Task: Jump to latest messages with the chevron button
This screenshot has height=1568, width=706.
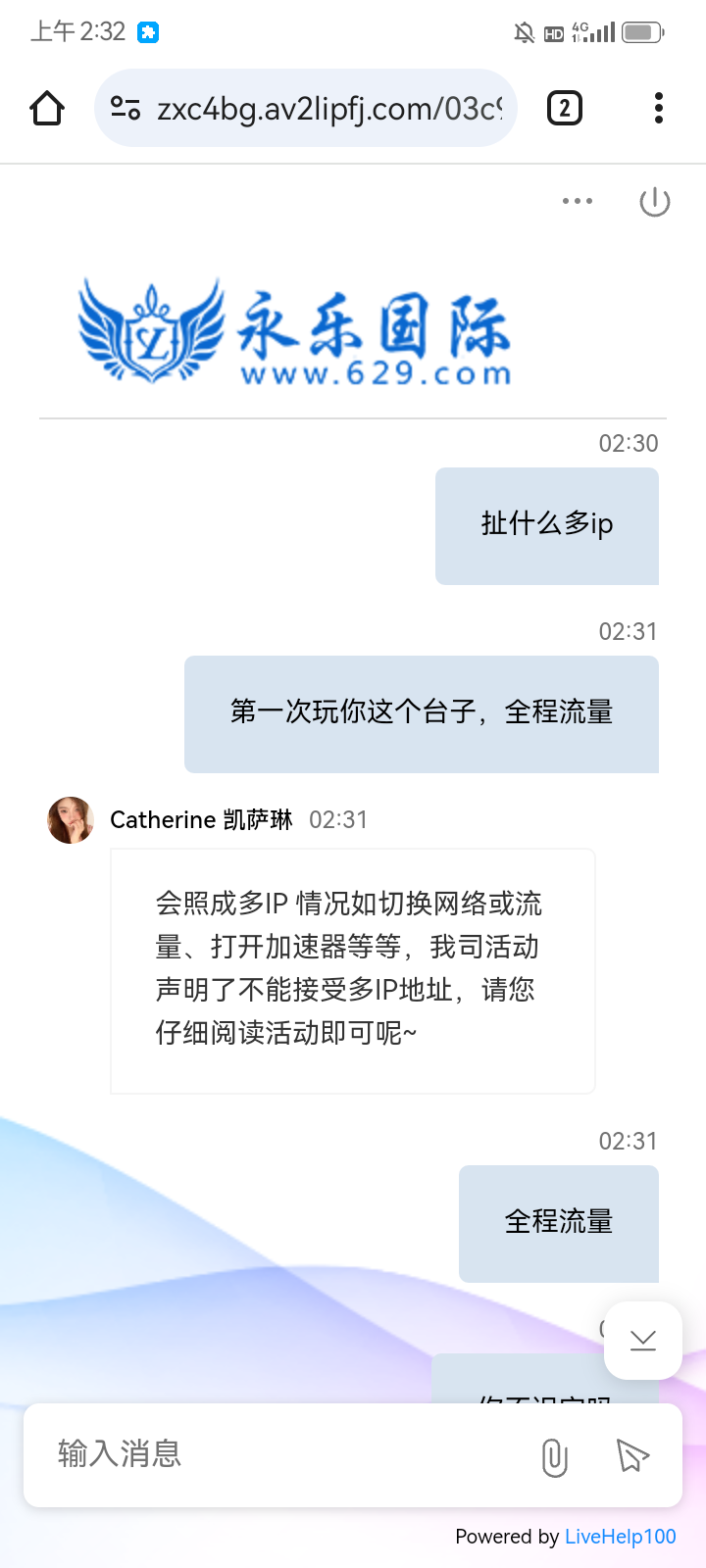Action: [x=642, y=1341]
